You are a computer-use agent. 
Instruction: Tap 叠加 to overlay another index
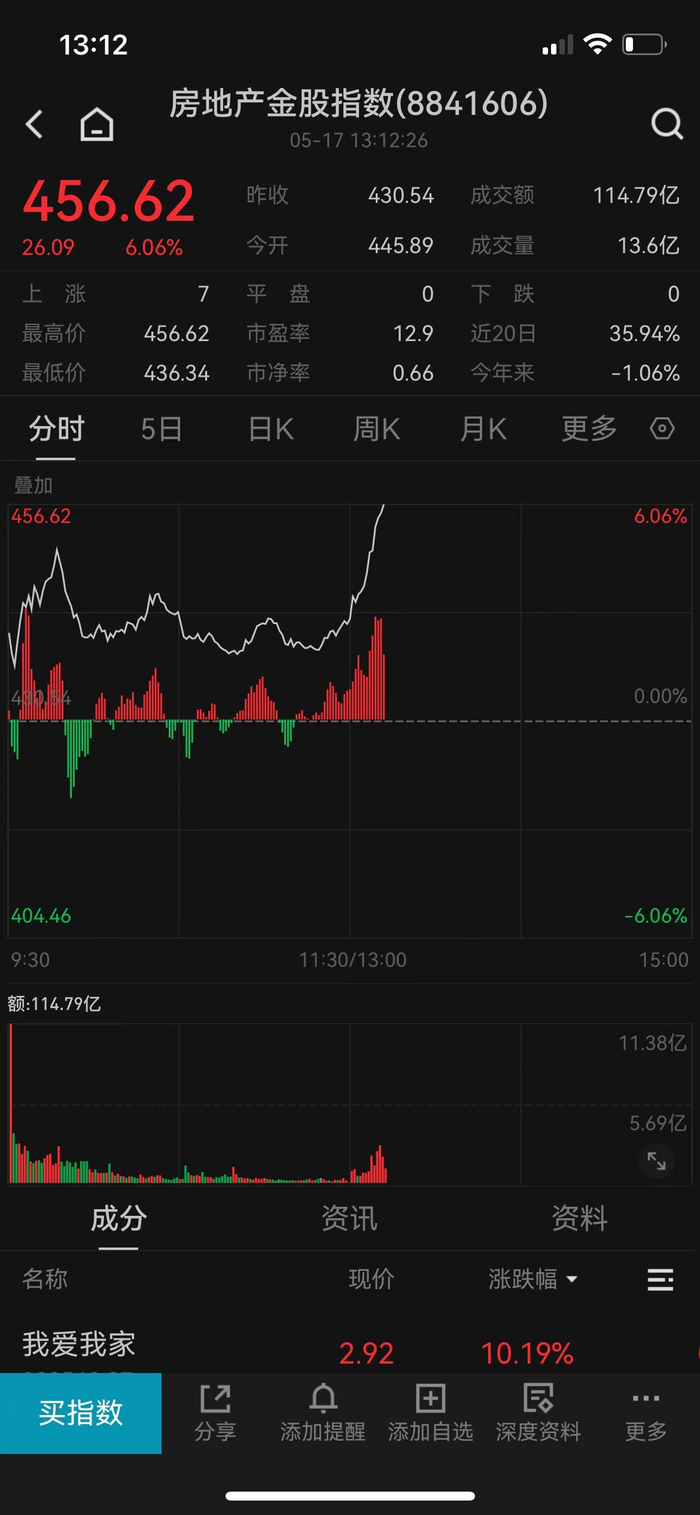coord(33,485)
